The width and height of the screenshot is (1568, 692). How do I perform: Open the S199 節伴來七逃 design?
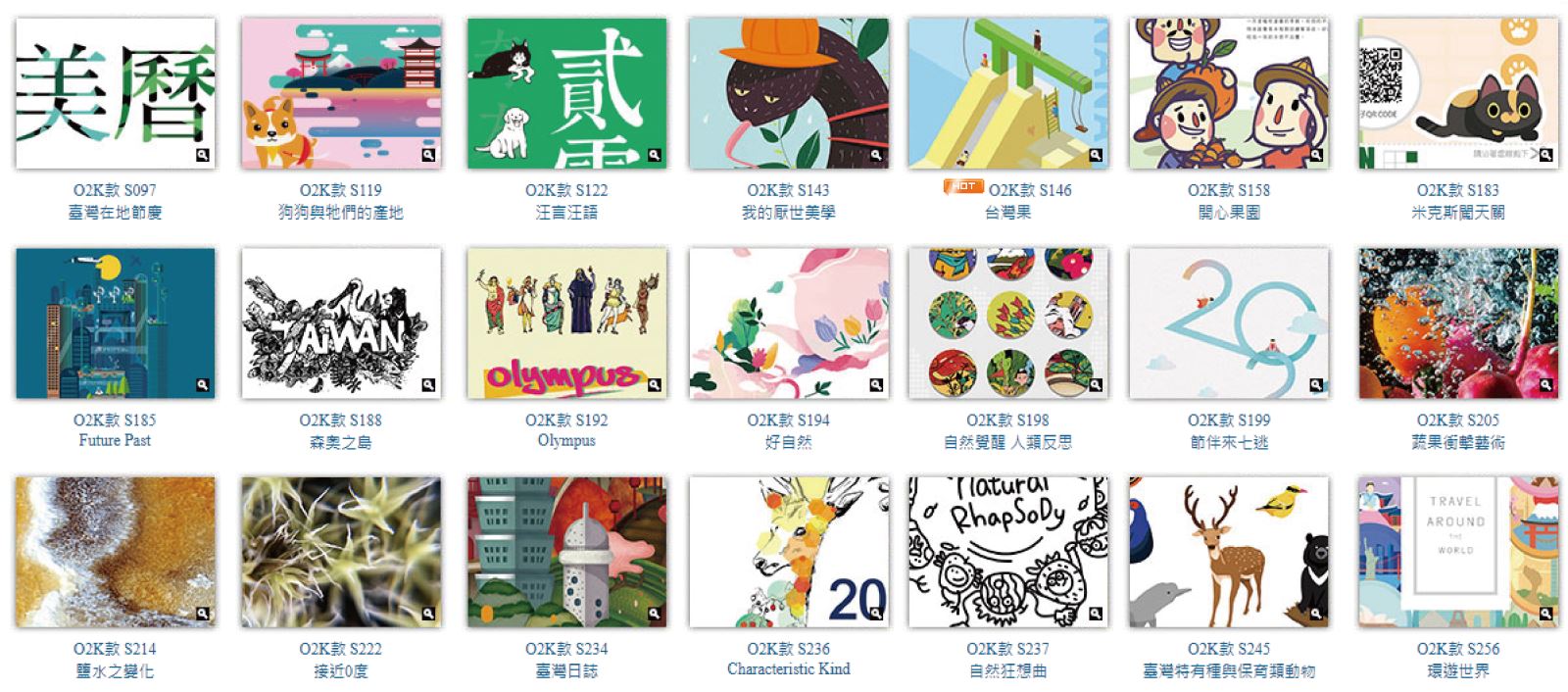pos(1229,322)
